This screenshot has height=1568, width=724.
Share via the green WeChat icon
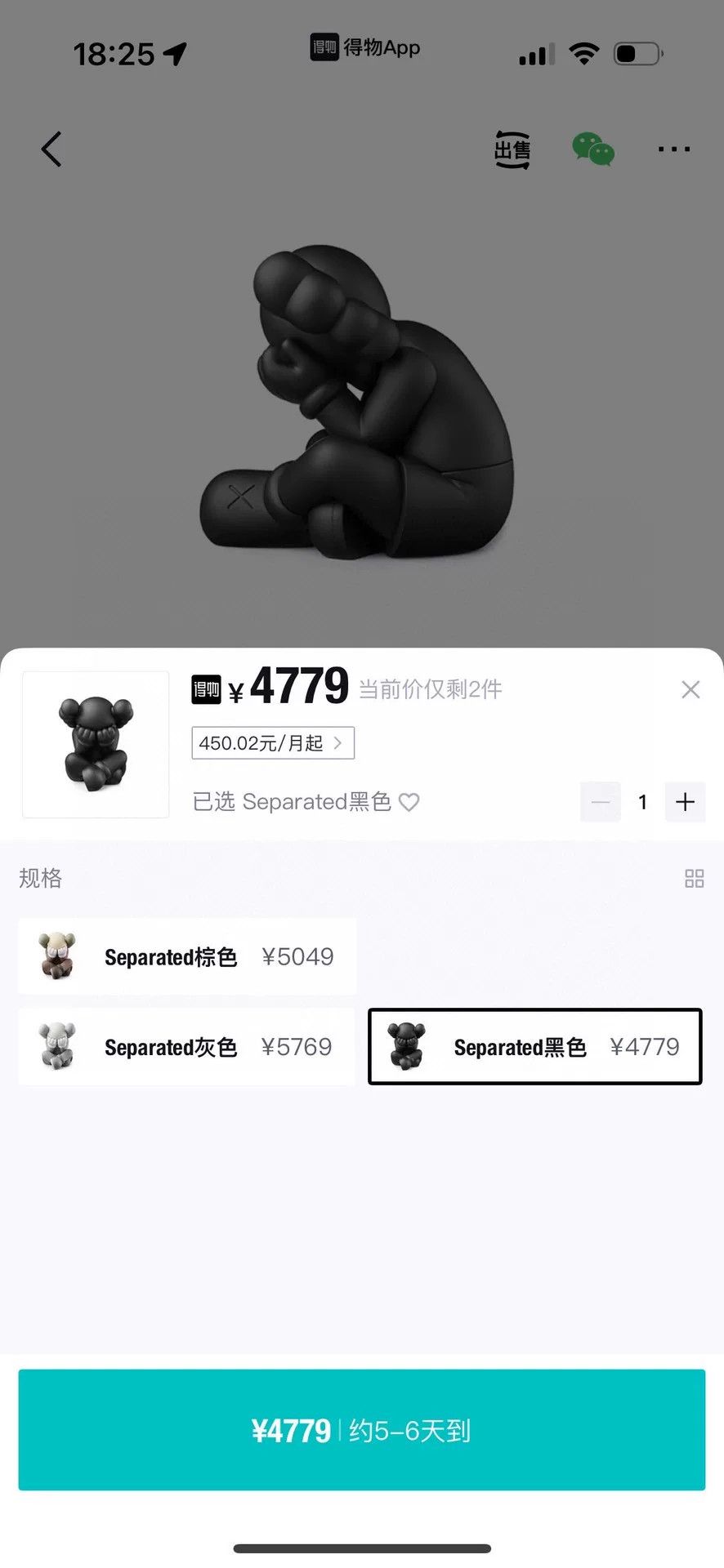593,149
